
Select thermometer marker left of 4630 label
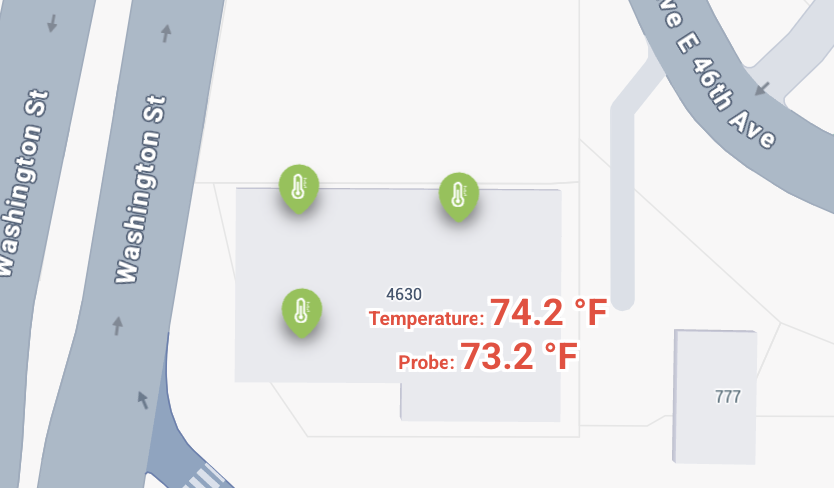click(x=302, y=310)
